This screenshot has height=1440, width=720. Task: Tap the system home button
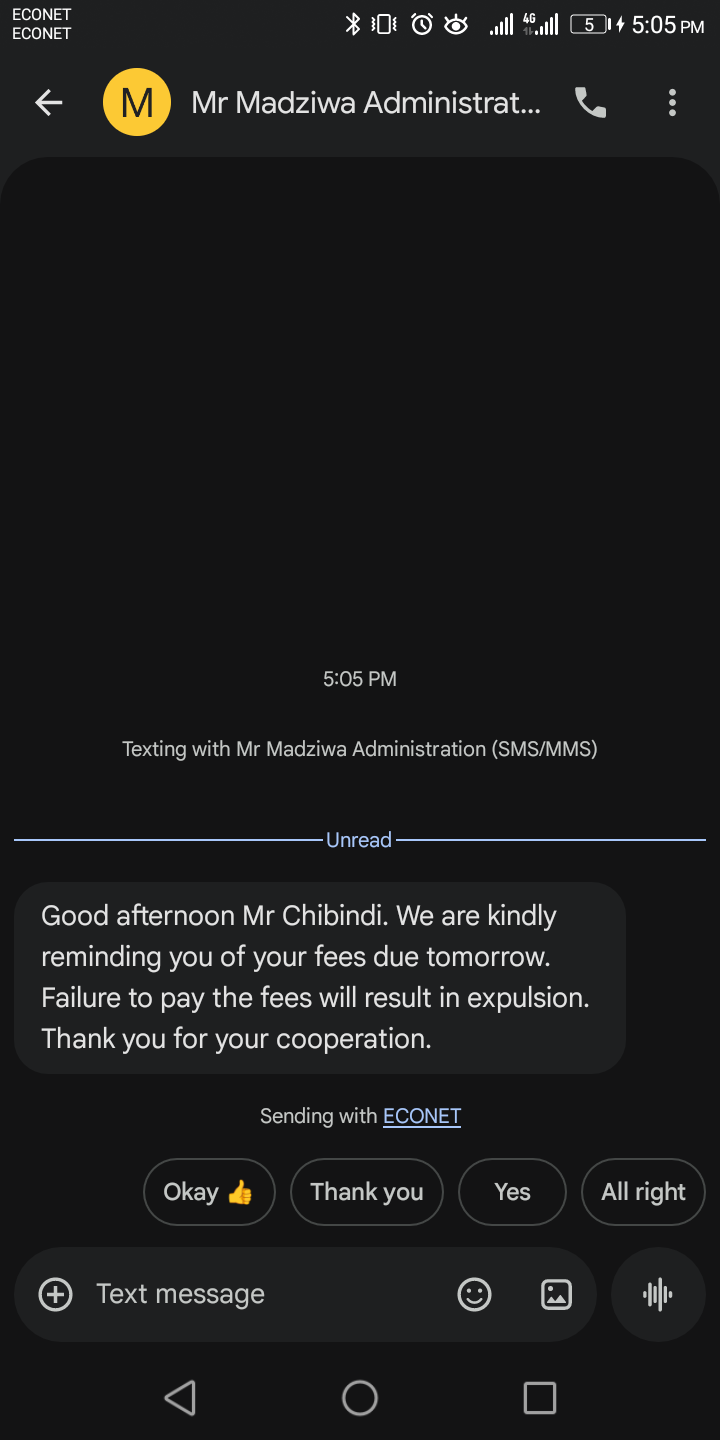click(360, 1397)
